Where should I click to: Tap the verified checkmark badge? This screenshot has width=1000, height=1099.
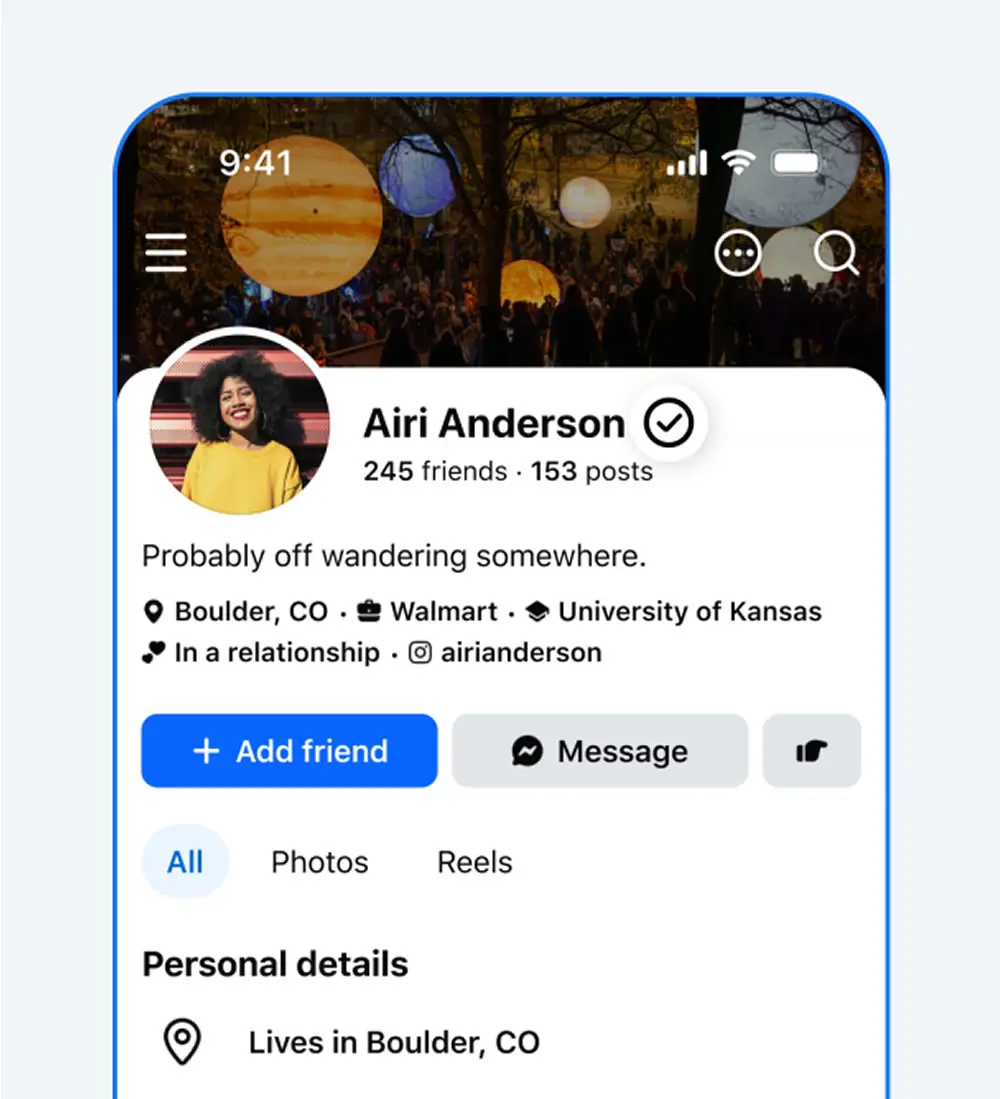pyautogui.click(x=669, y=423)
